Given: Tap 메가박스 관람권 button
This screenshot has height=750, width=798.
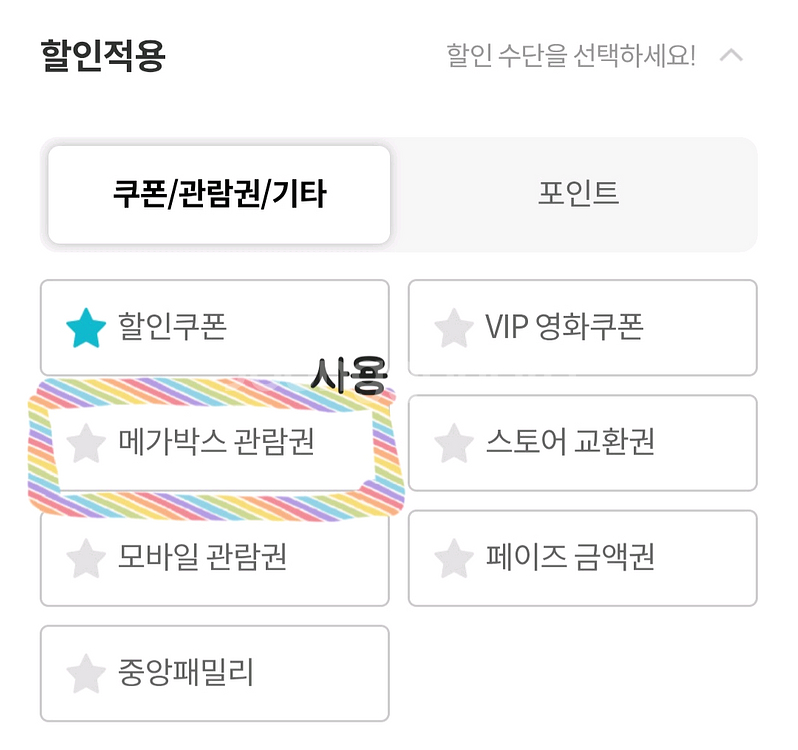Looking at the screenshot, I should pos(214,443).
